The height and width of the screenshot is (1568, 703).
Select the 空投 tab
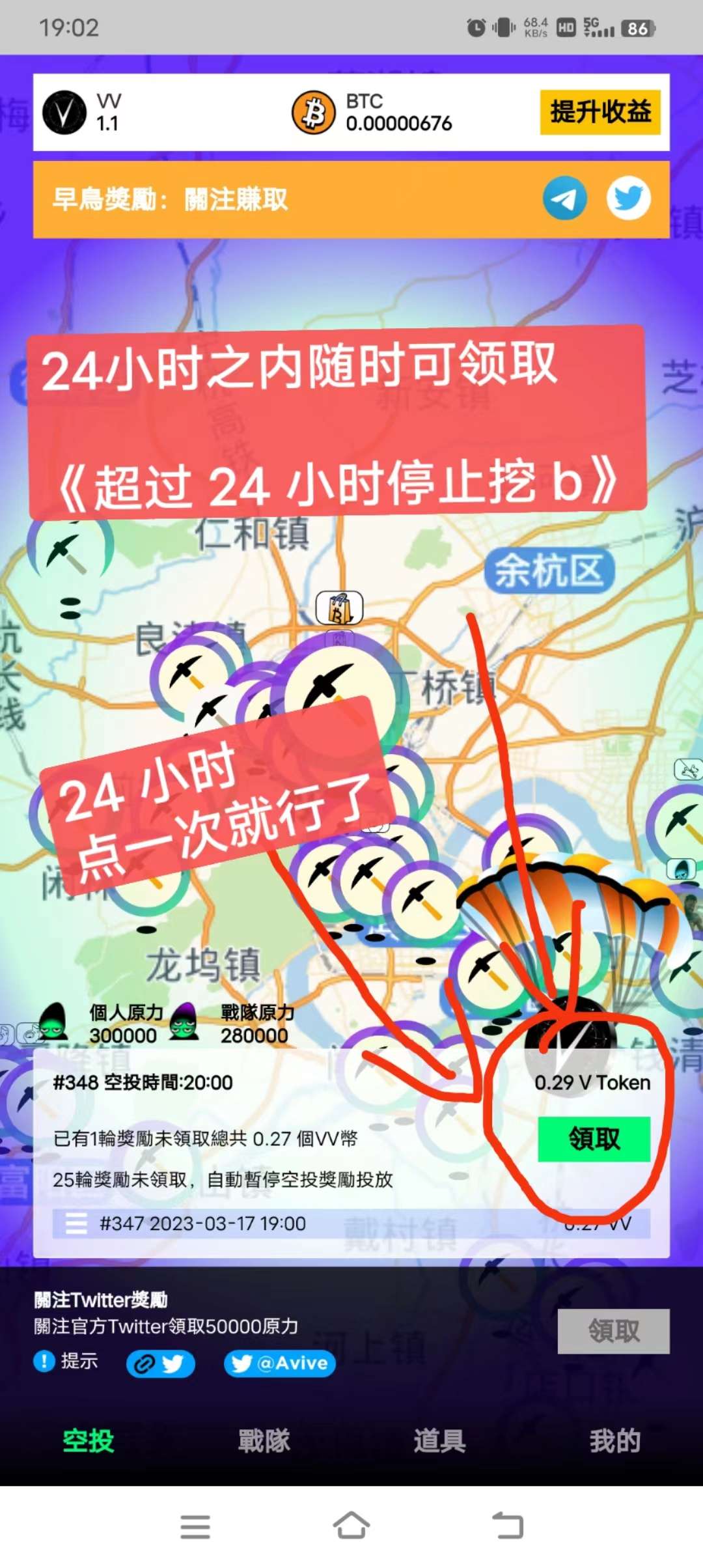coord(89,1440)
